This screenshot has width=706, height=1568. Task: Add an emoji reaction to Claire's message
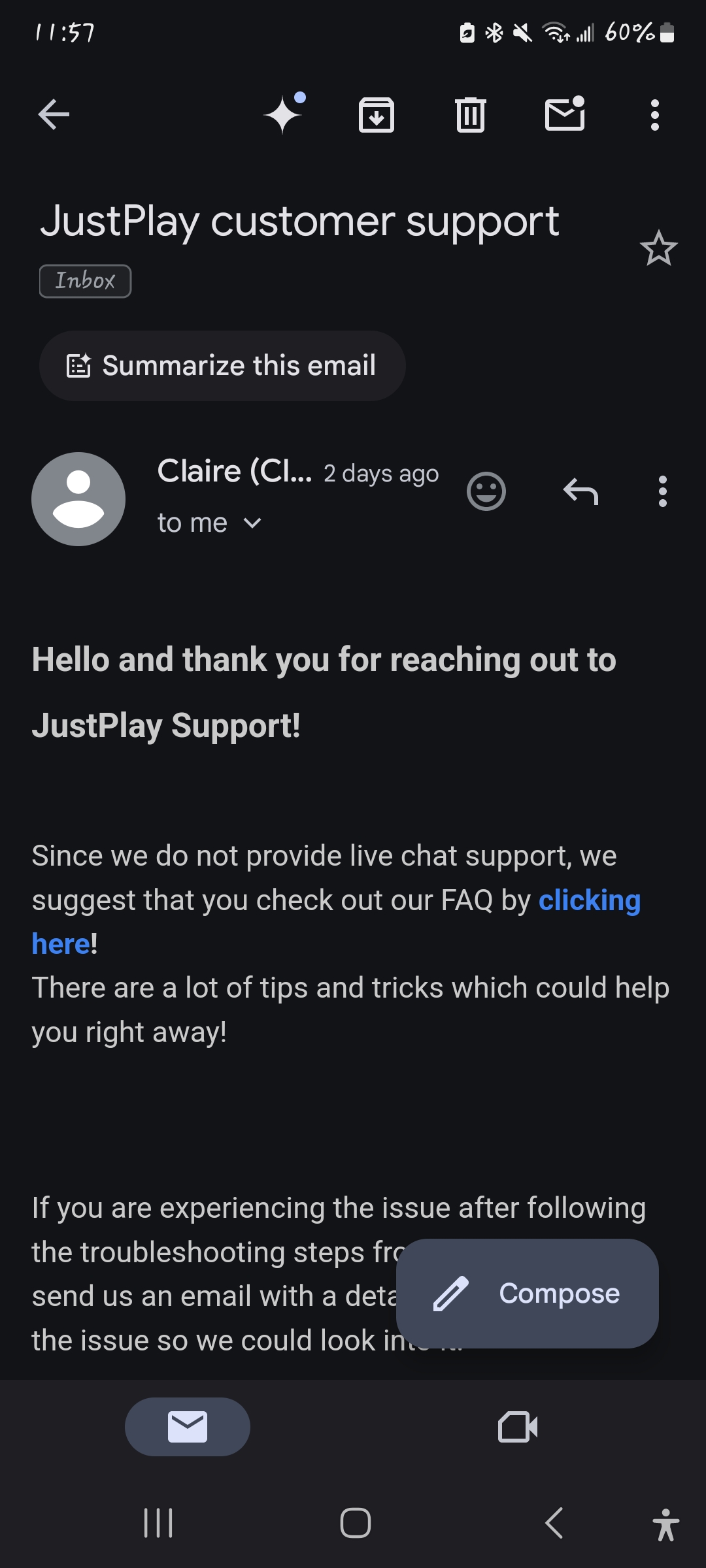point(486,491)
